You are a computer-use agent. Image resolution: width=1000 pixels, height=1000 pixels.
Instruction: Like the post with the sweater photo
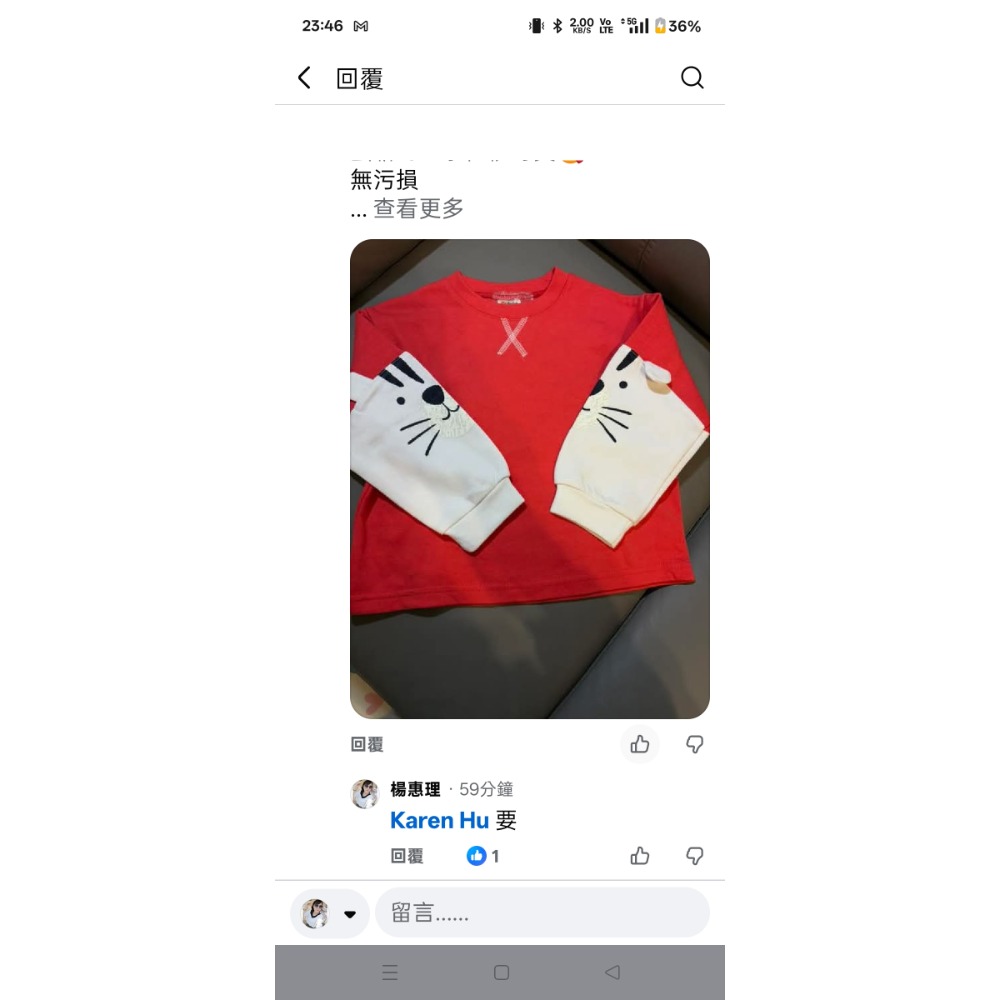(640, 744)
